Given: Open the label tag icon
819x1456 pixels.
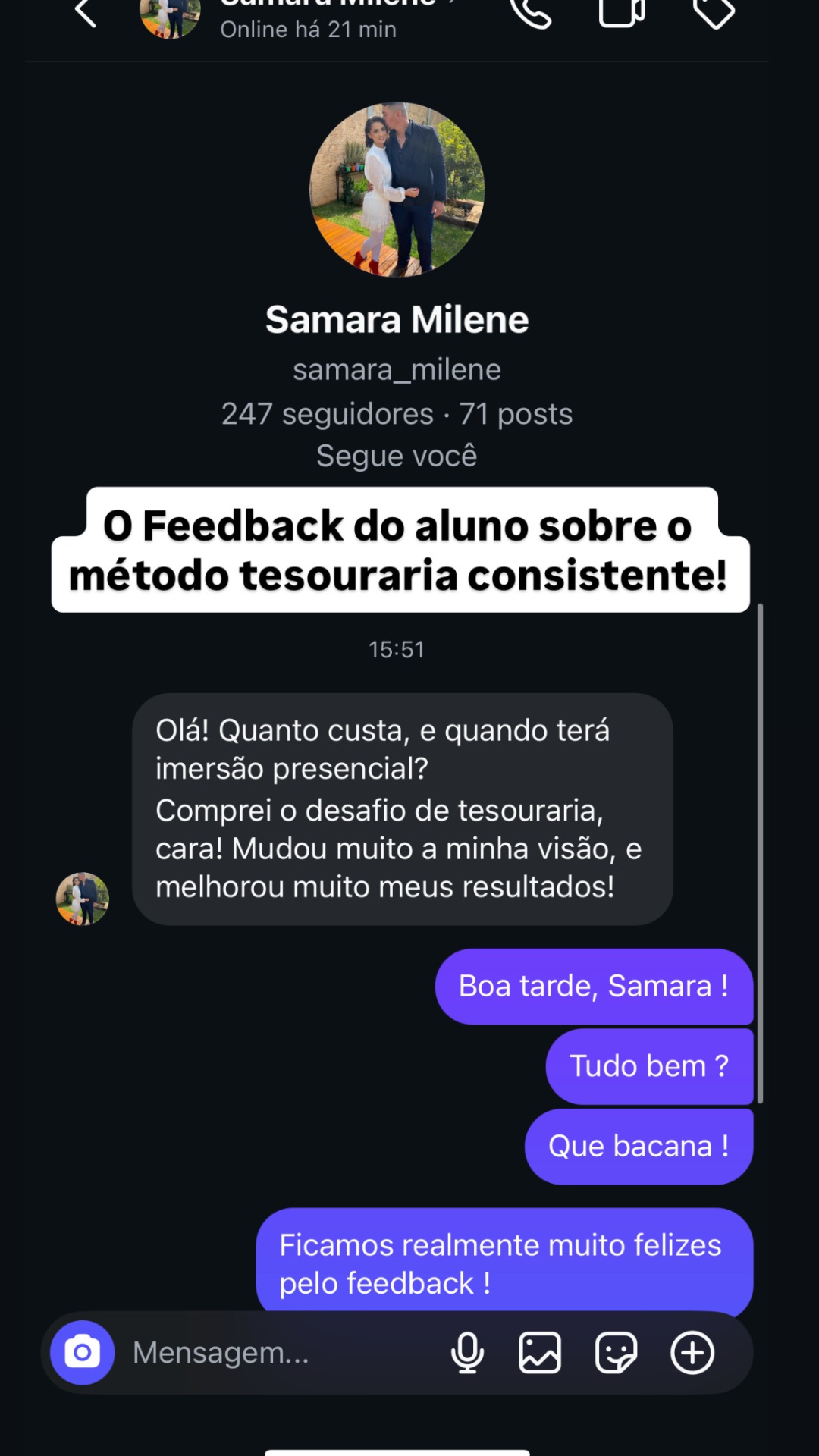Looking at the screenshot, I should coord(714,11).
